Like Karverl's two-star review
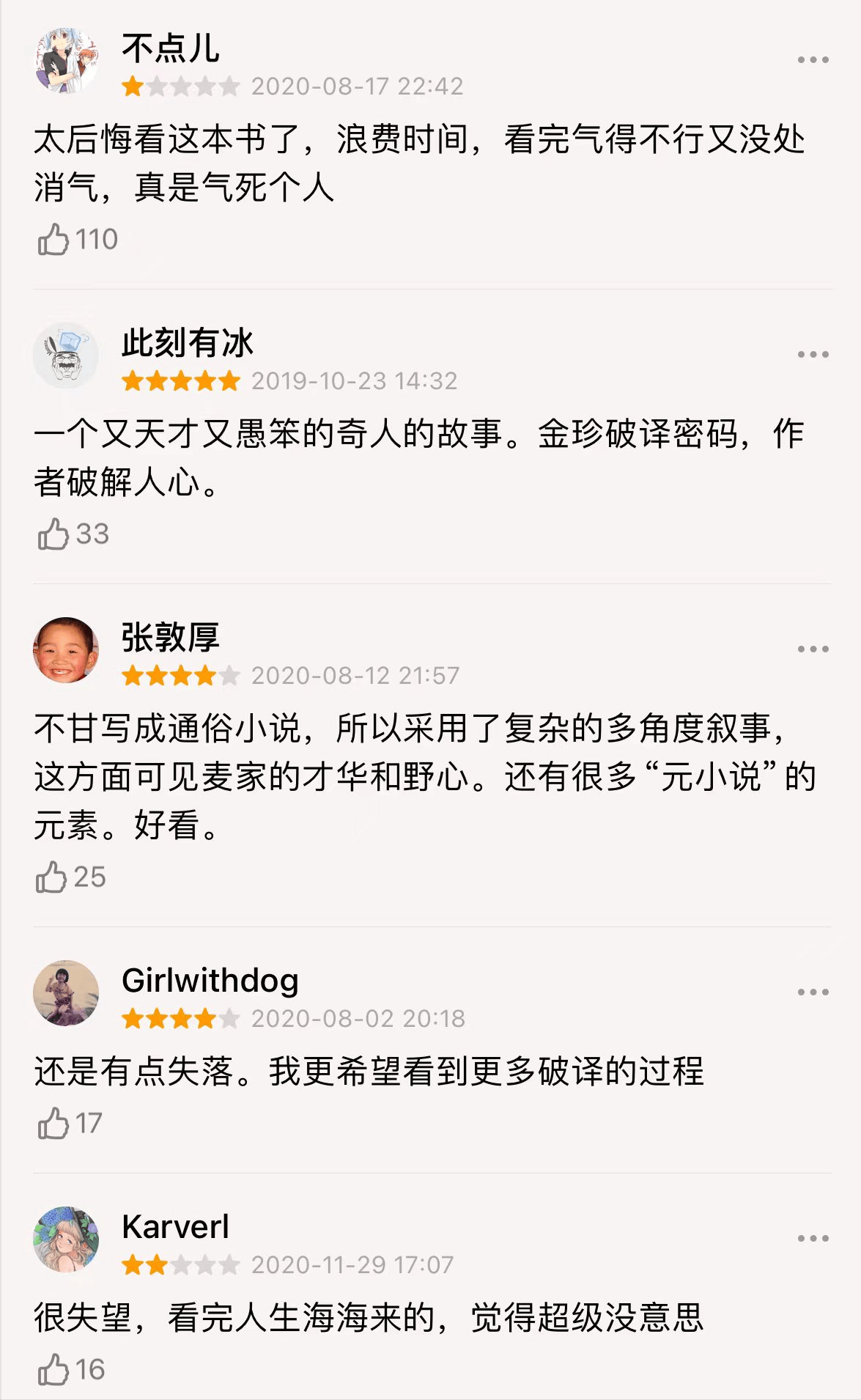 pyautogui.click(x=53, y=1370)
